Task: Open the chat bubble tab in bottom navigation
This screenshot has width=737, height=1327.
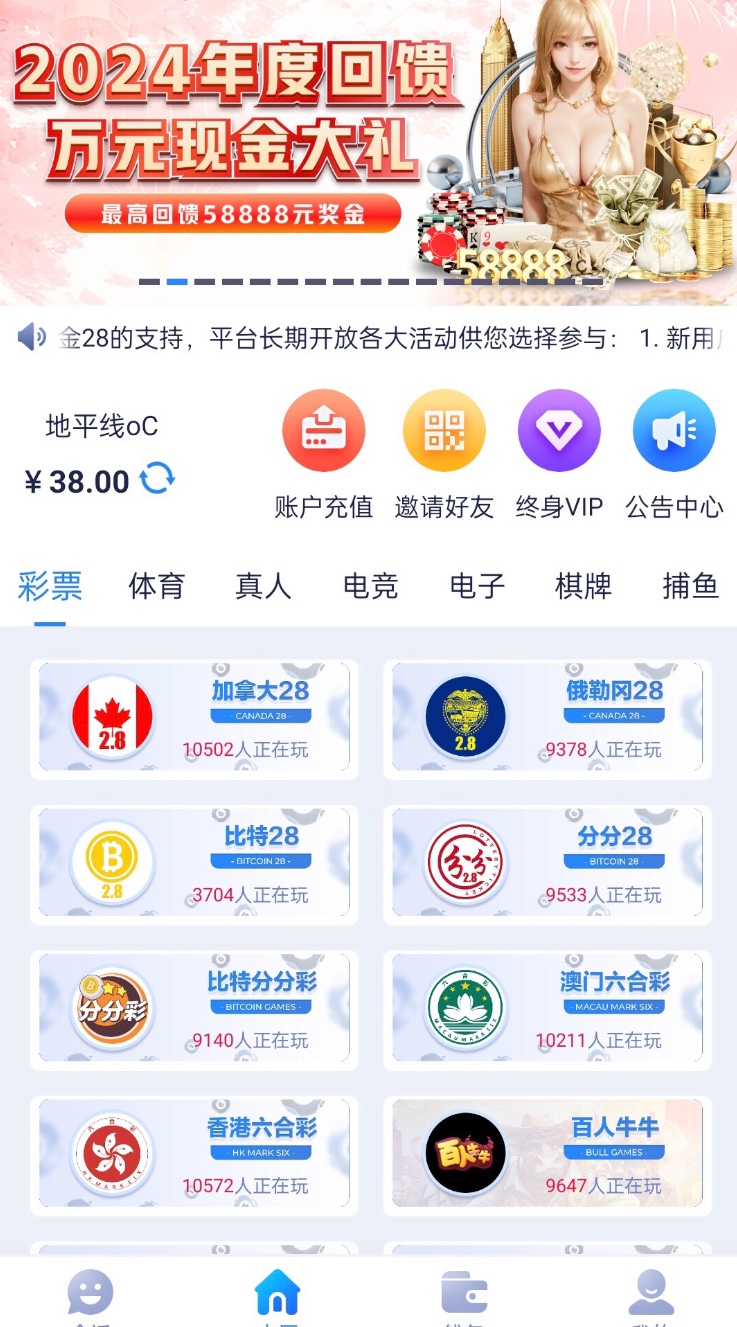Action: [x=90, y=1293]
